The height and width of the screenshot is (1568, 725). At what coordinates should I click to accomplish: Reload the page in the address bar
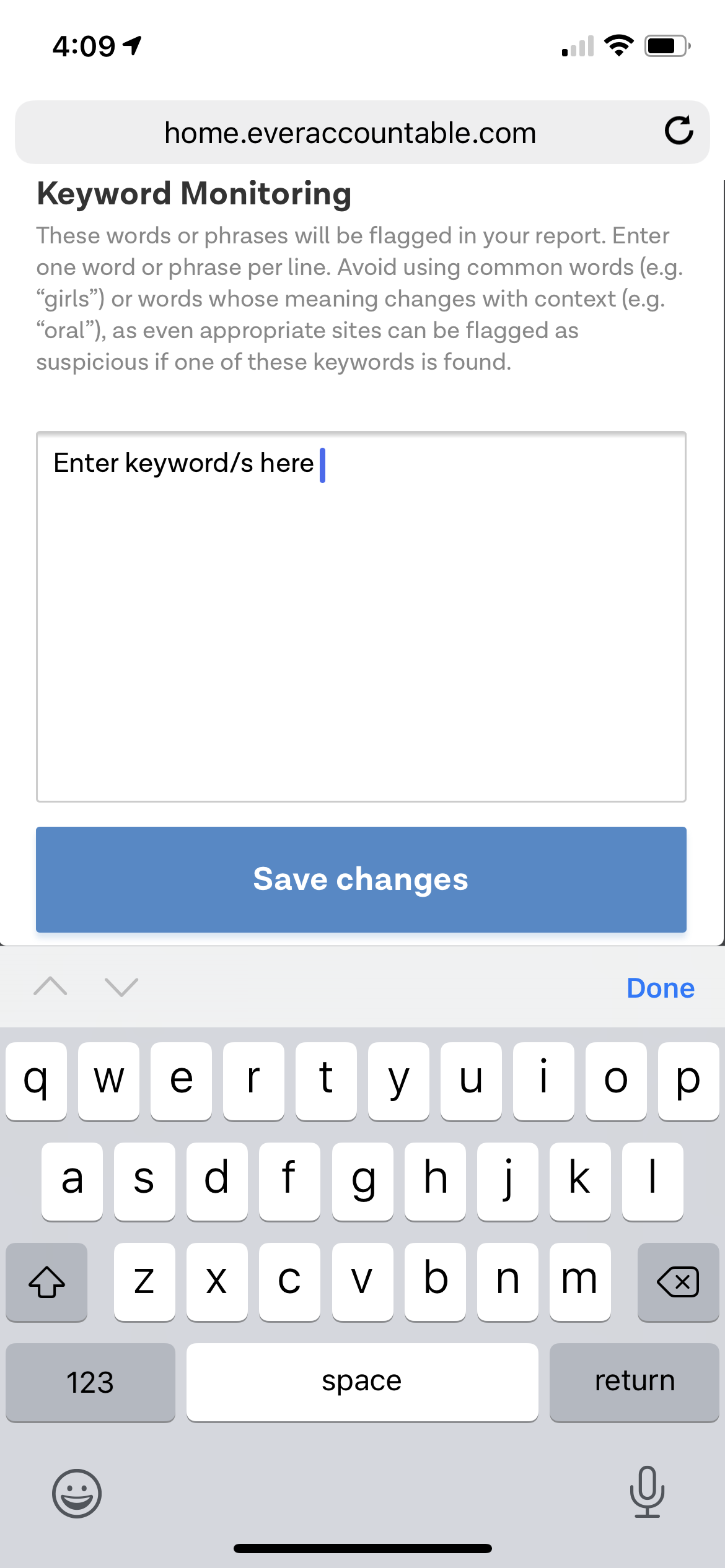[x=679, y=131]
